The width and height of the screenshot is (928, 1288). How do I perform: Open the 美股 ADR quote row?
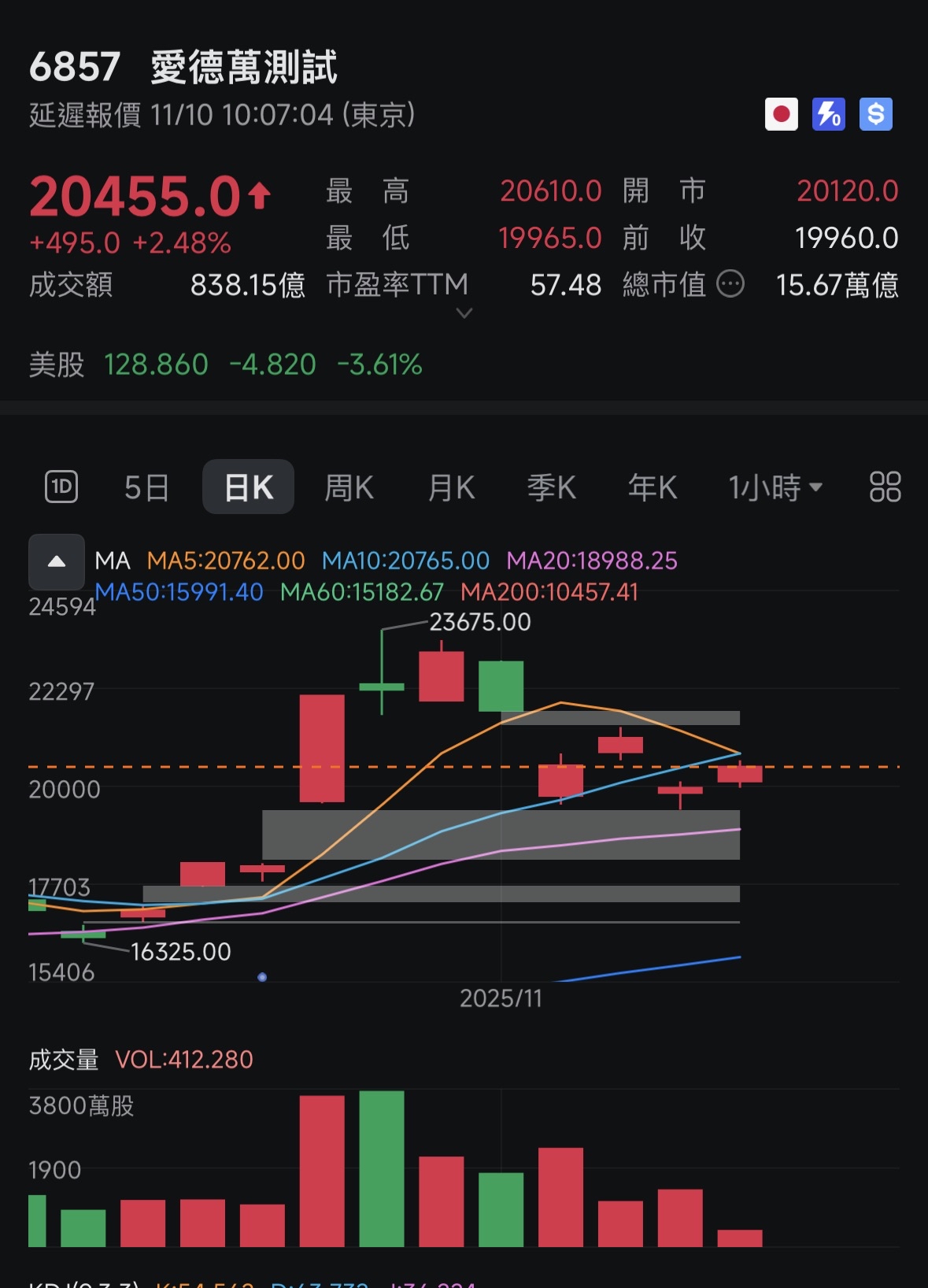(x=226, y=365)
